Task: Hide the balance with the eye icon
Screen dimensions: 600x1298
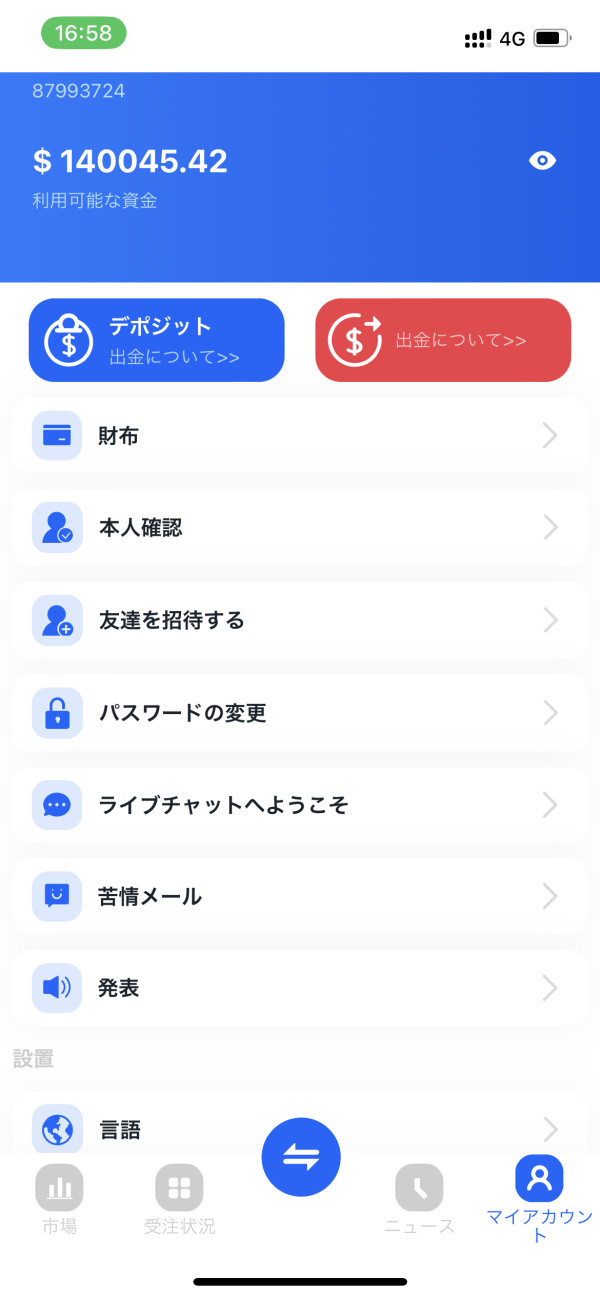Action: point(542,161)
